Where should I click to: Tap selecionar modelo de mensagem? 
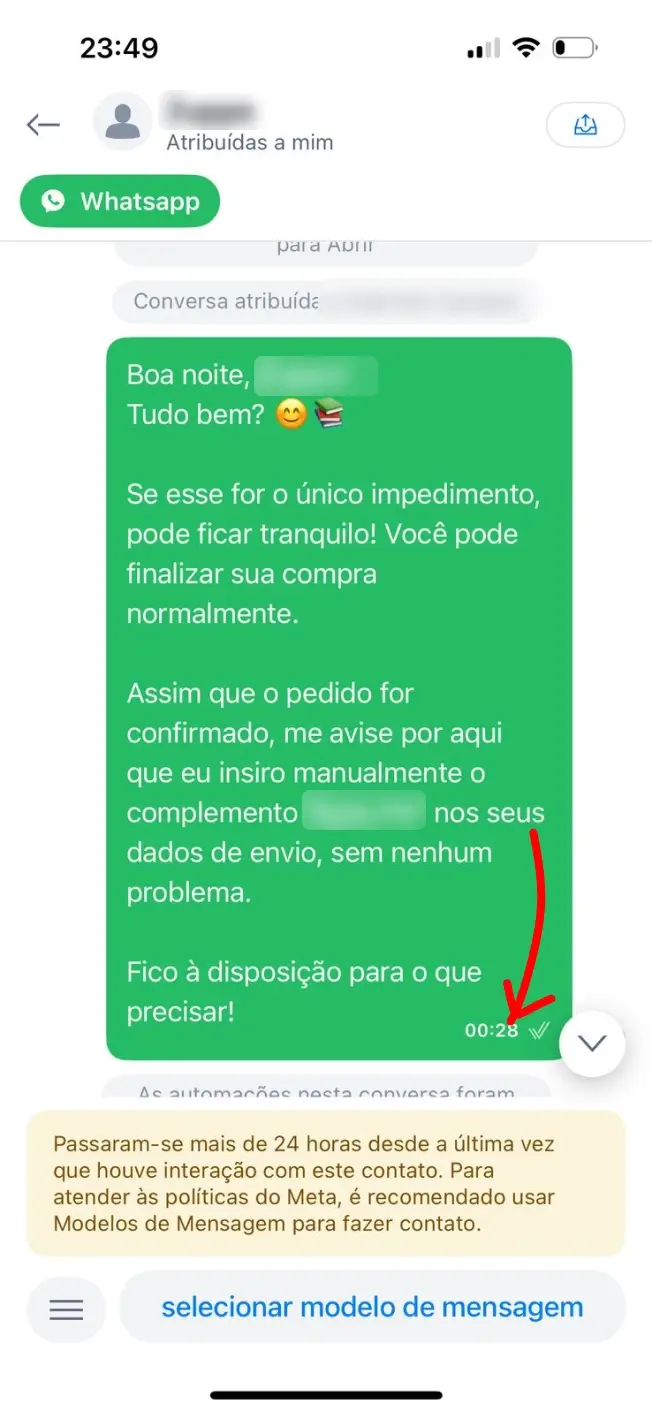pos(372,1307)
